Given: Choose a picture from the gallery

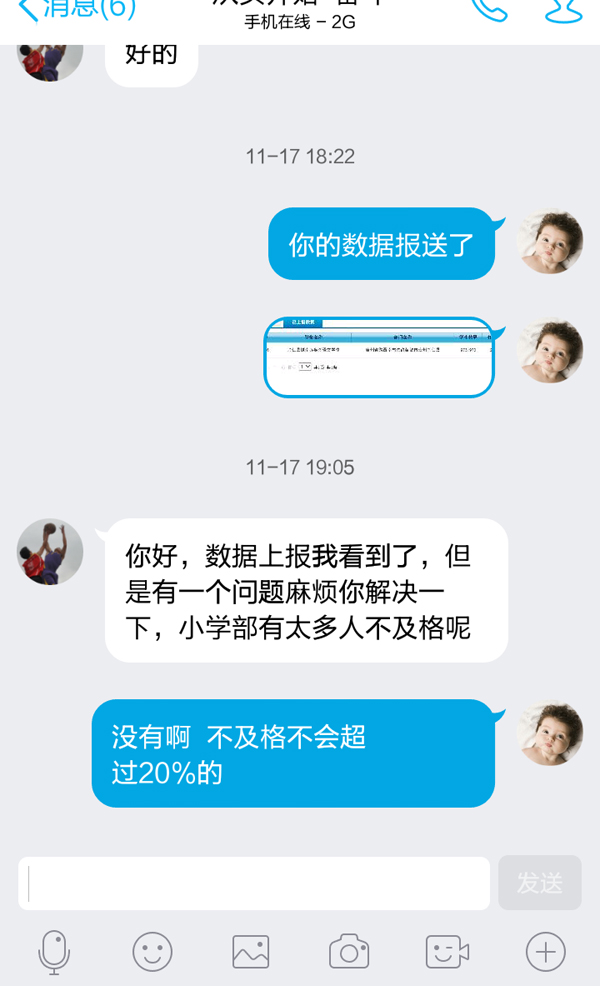Looking at the screenshot, I should (250, 951).
